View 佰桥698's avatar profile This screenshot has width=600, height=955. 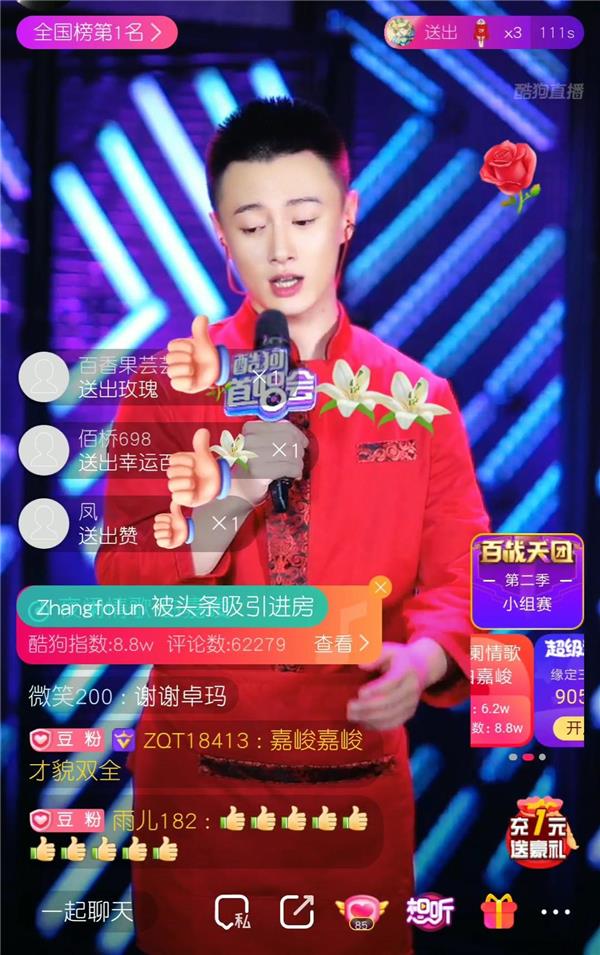click(x=45, y=450)
